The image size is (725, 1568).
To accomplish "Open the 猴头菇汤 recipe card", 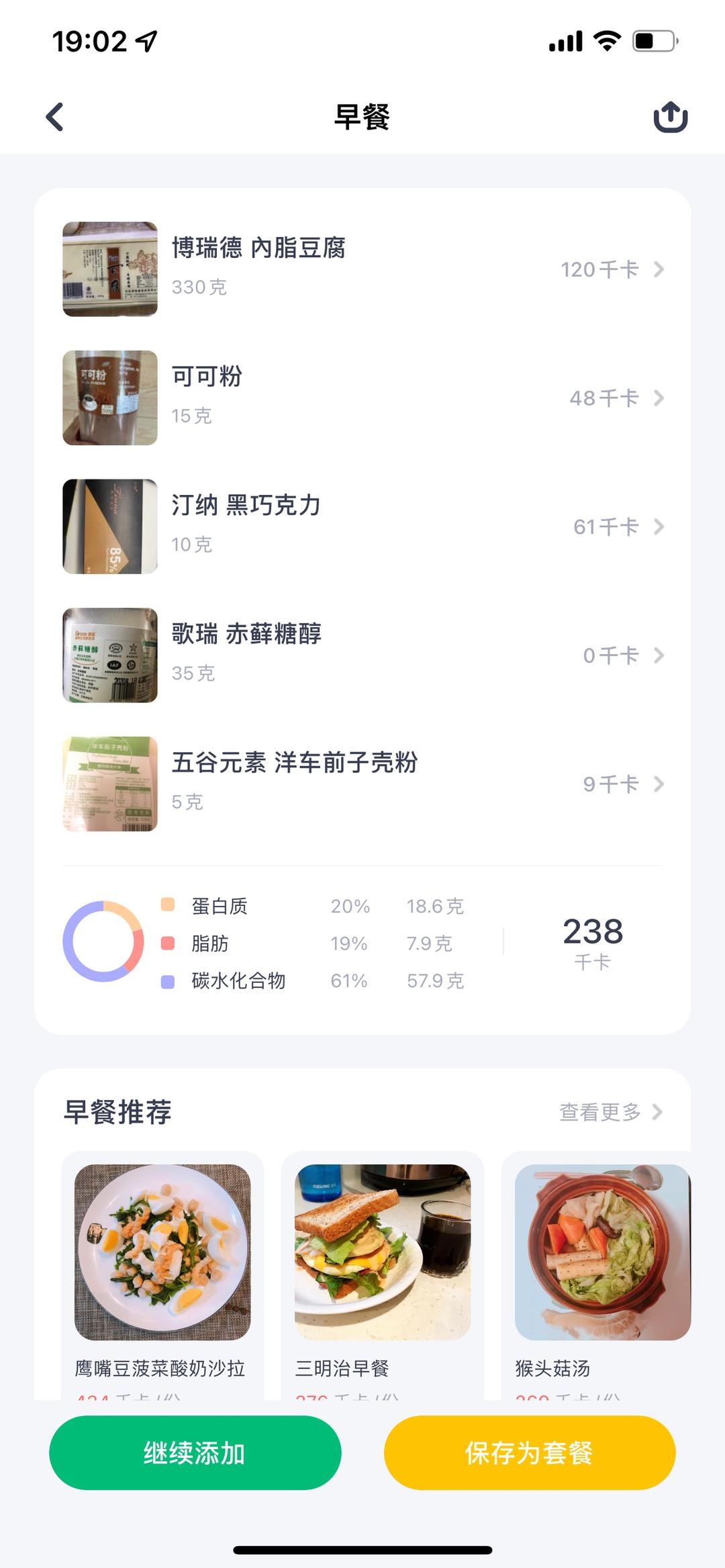I will pos(601,1262).
